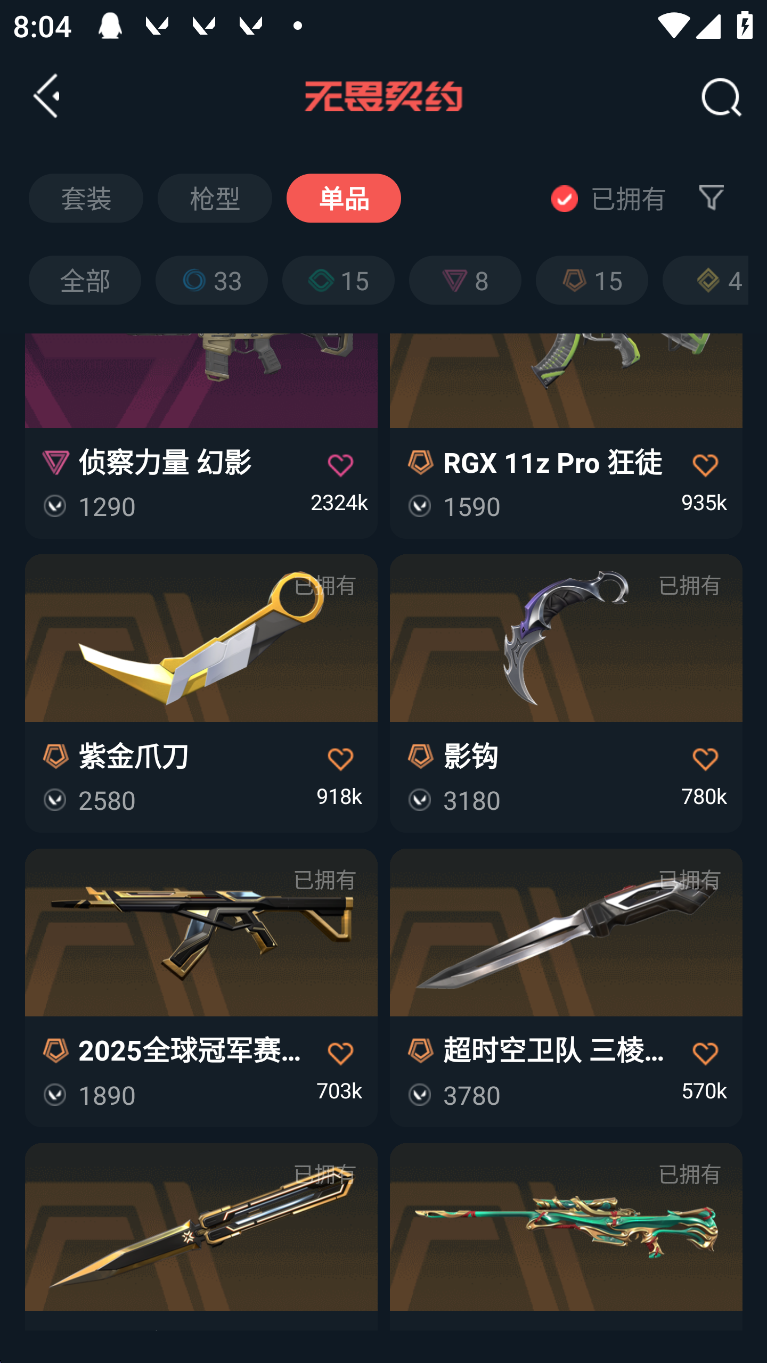Filter by the orange chip showing 15
767x1363 pixels.
(592, 280)
